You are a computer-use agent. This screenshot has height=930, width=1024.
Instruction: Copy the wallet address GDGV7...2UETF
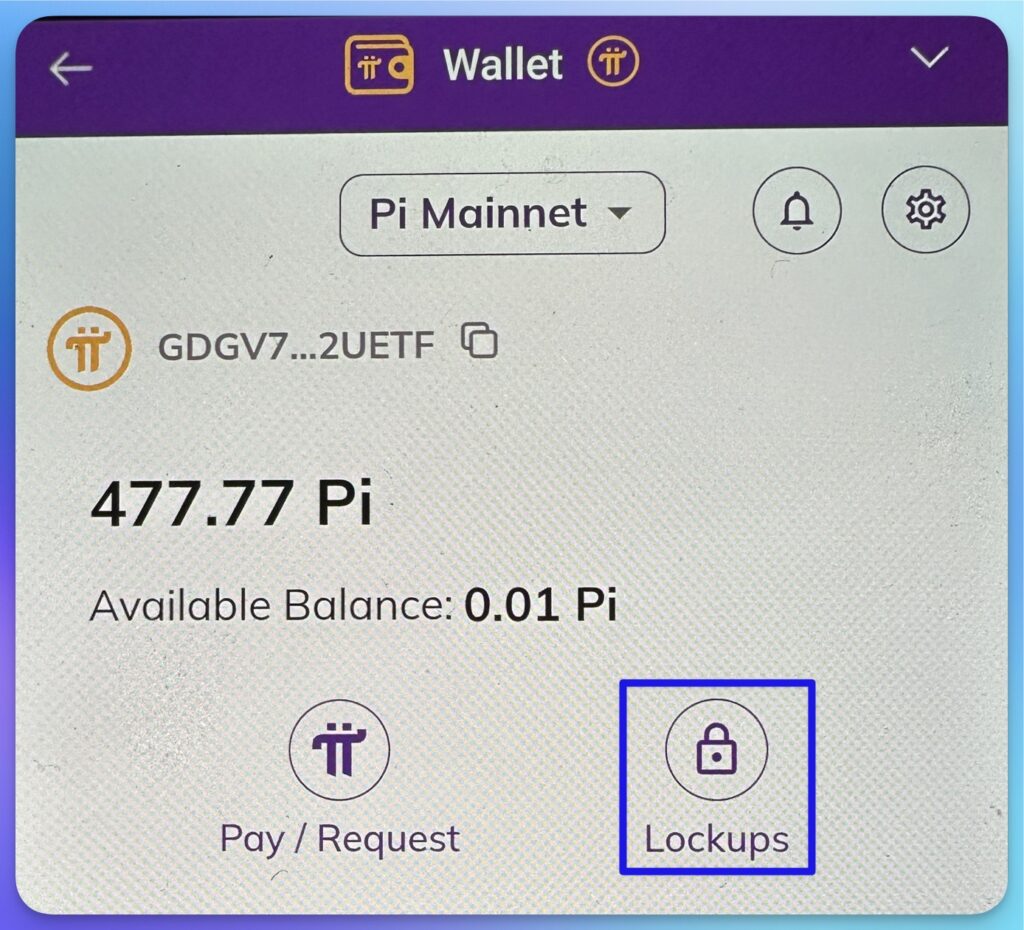coord(480,342)
